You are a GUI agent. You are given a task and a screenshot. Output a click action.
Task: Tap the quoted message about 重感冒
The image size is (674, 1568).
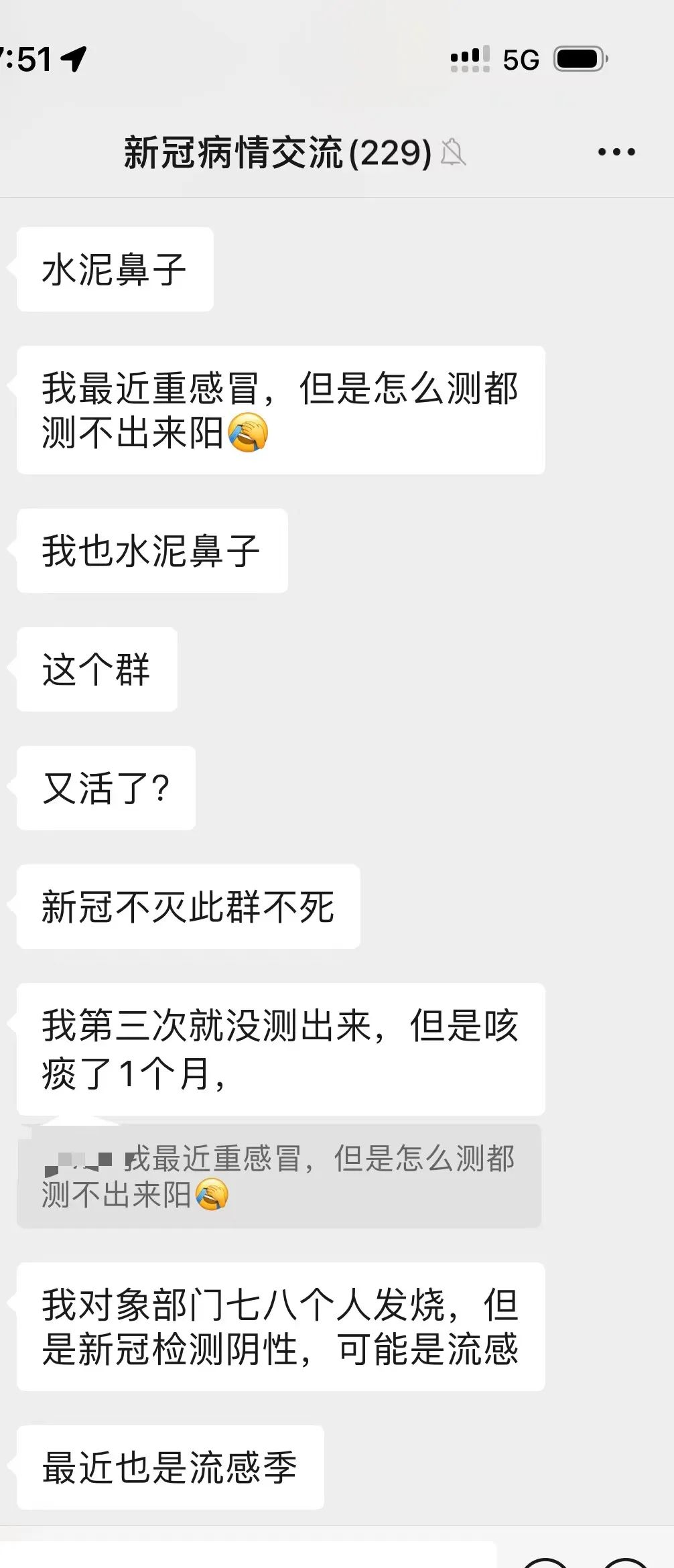[x=279, y=1177]
